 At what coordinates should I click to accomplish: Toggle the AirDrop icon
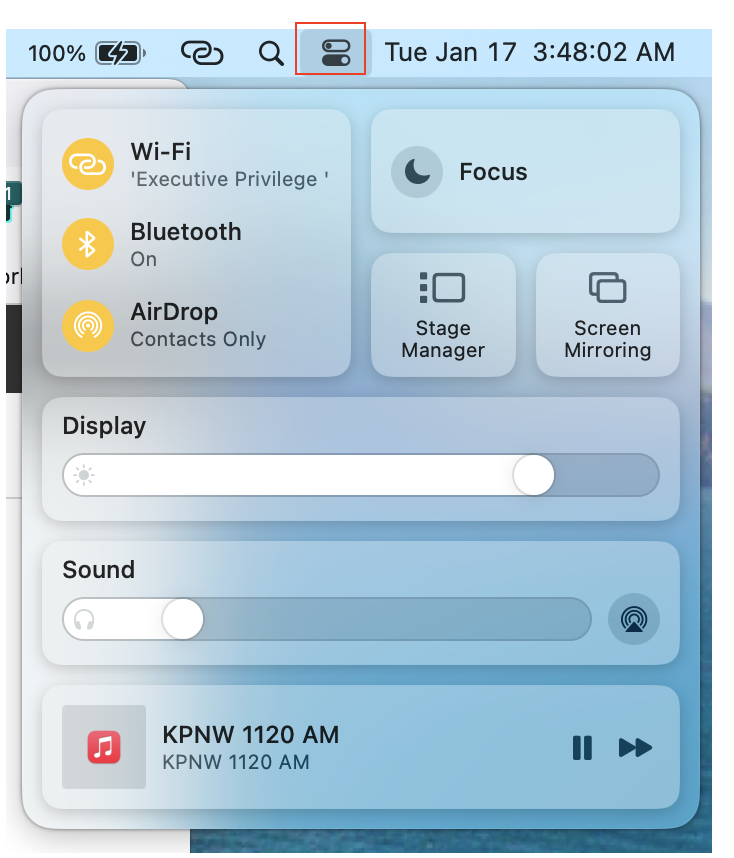click(88, 325)
